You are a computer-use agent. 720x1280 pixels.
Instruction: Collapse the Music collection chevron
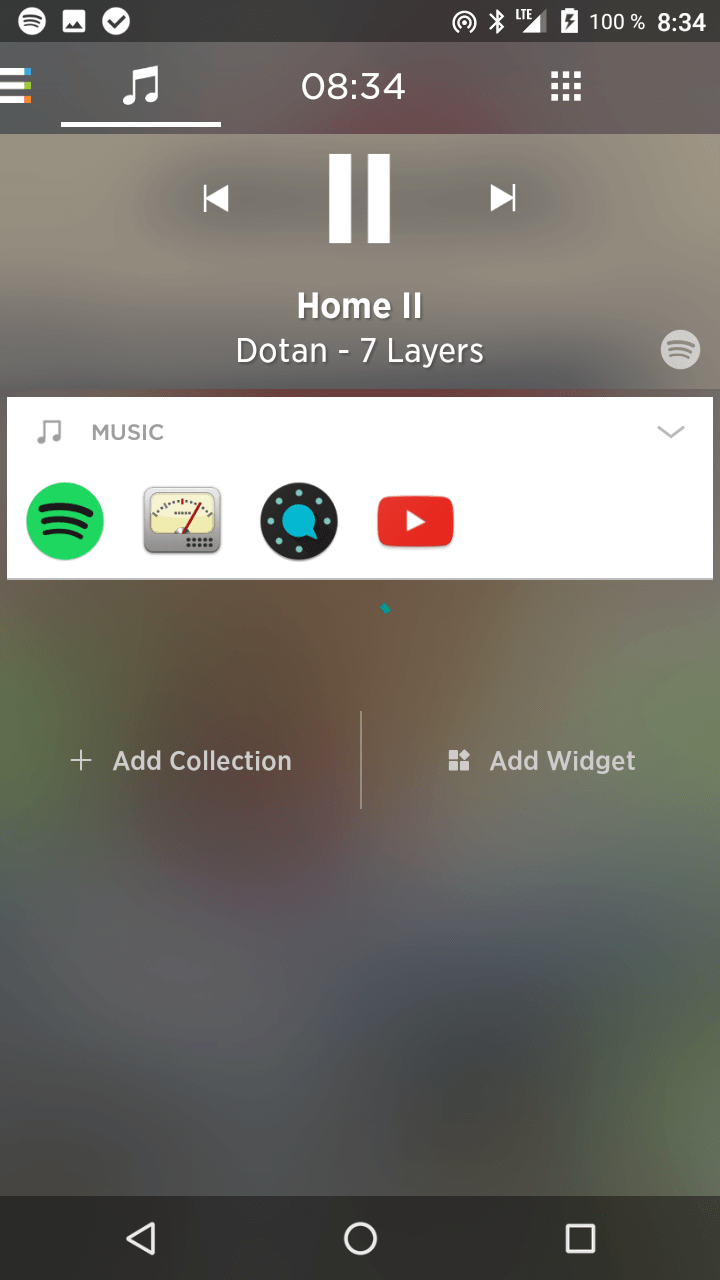670,432
